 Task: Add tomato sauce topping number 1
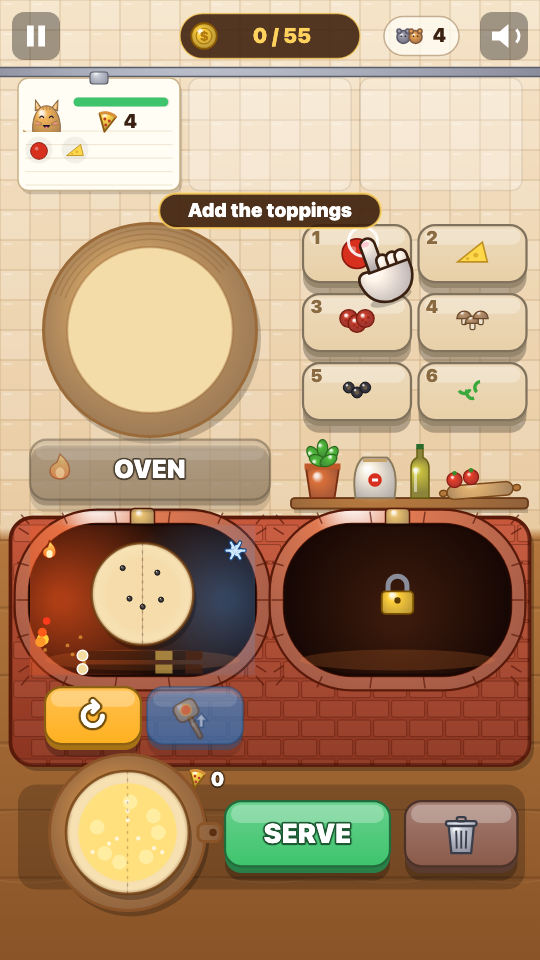[x=357, y=253]
